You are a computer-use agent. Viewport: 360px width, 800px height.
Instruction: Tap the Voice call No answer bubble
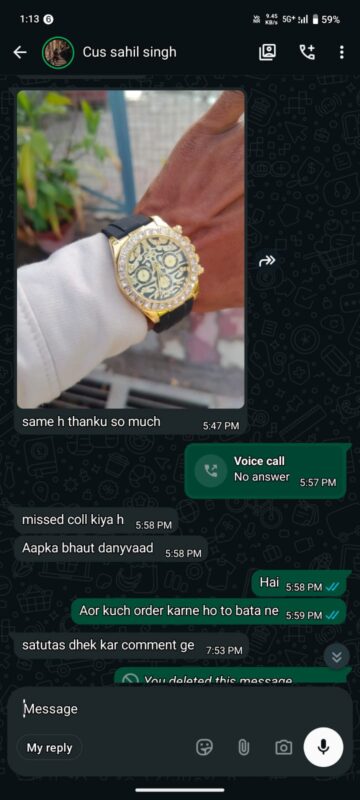coord(266,470)
